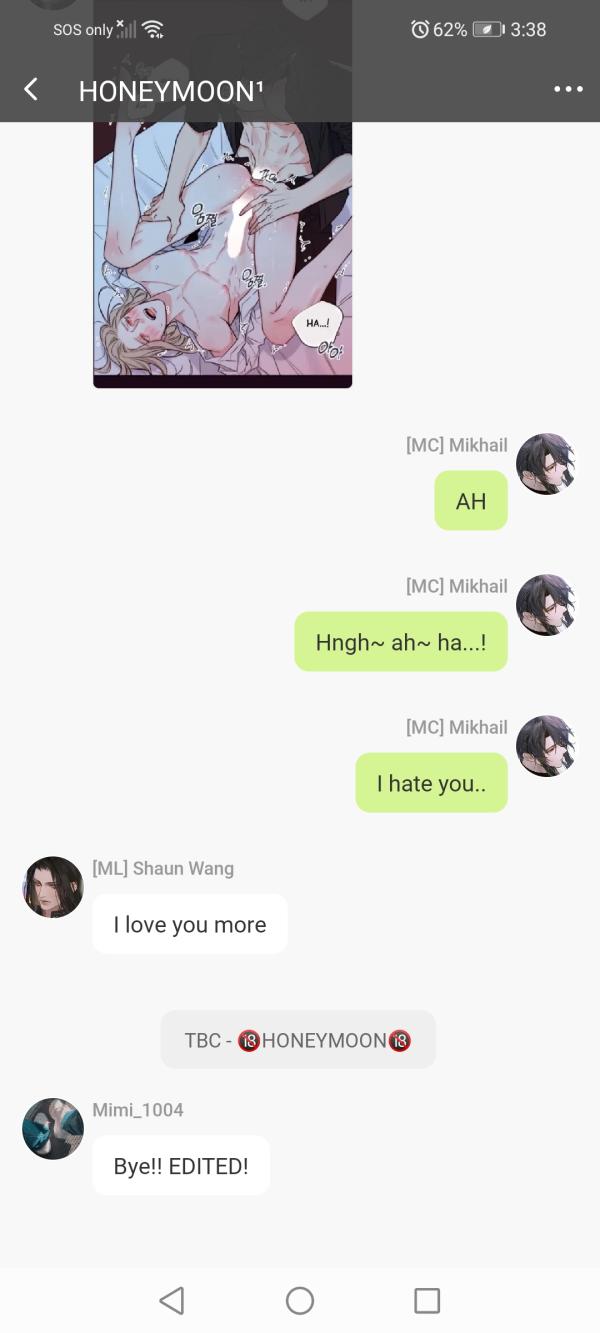This screenshot has height=1333, width=600.
Task: Go back from the HONEYMOON chapter
Action: 31,90
